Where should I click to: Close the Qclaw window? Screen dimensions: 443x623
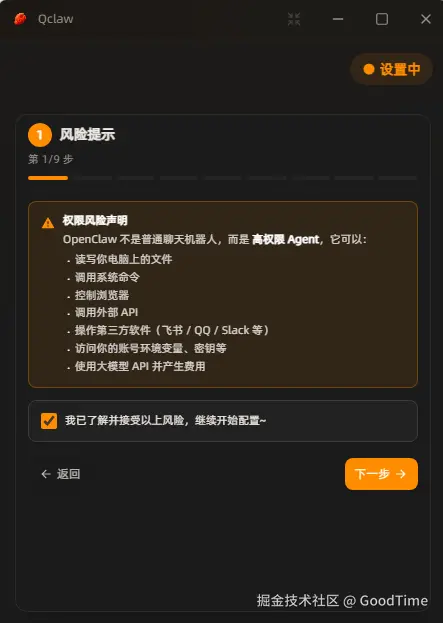pyautogui.click(x=426, y=19)
